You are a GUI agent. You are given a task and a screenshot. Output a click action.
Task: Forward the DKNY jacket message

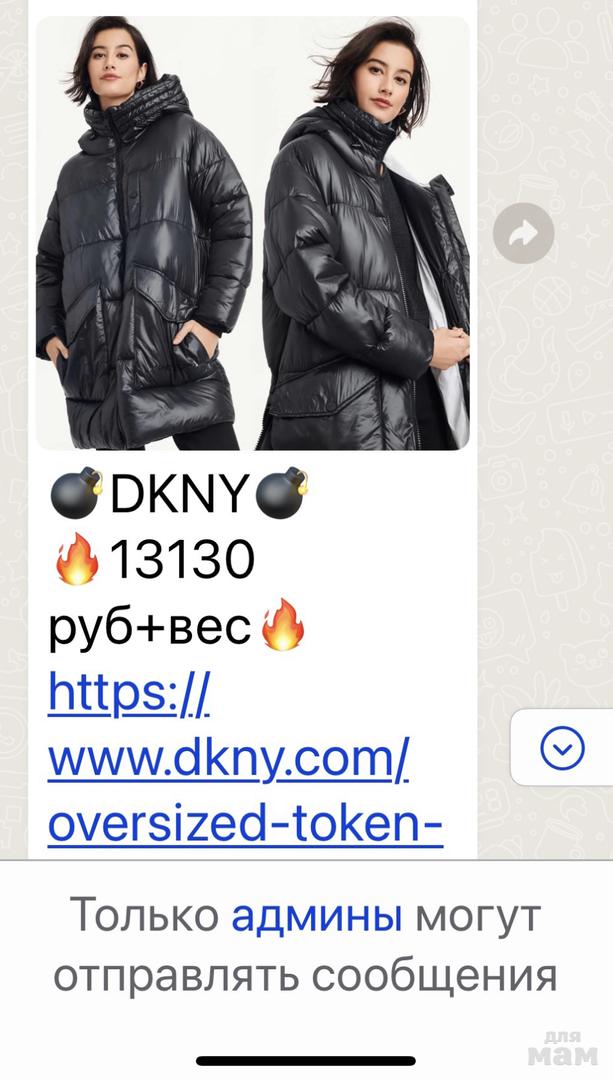coord(523,233)
